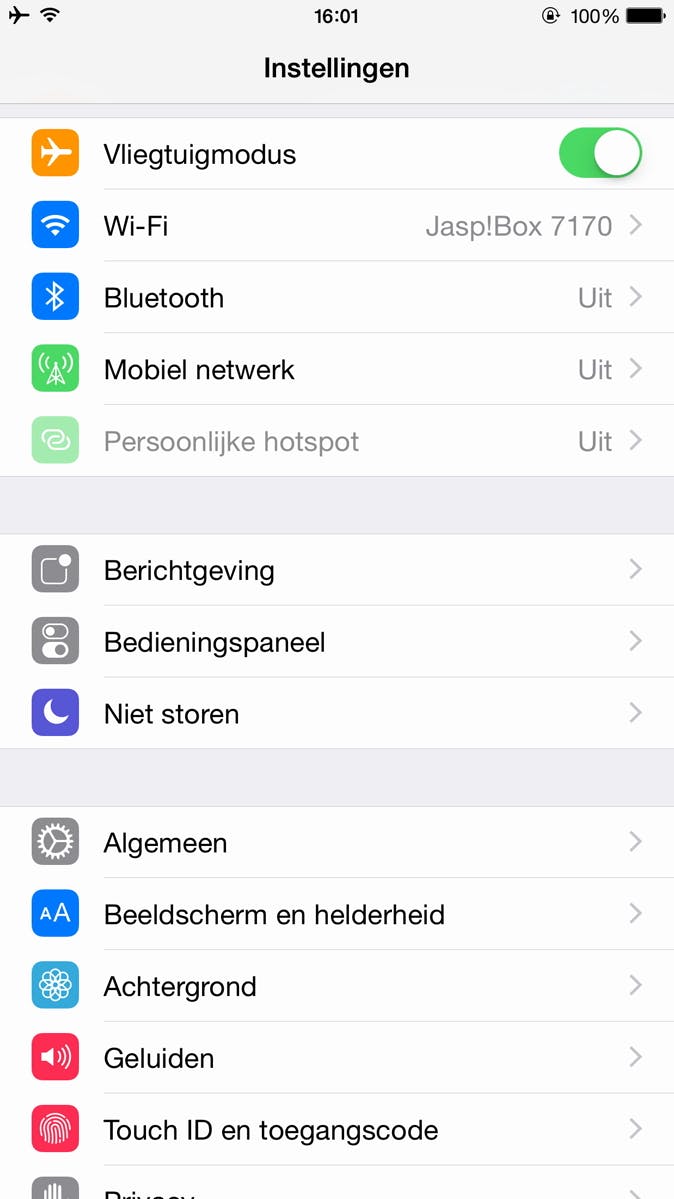Screen dimensions: 674x1199
Task: Open the Wi-Fi settings
Action: click(337, 226)
